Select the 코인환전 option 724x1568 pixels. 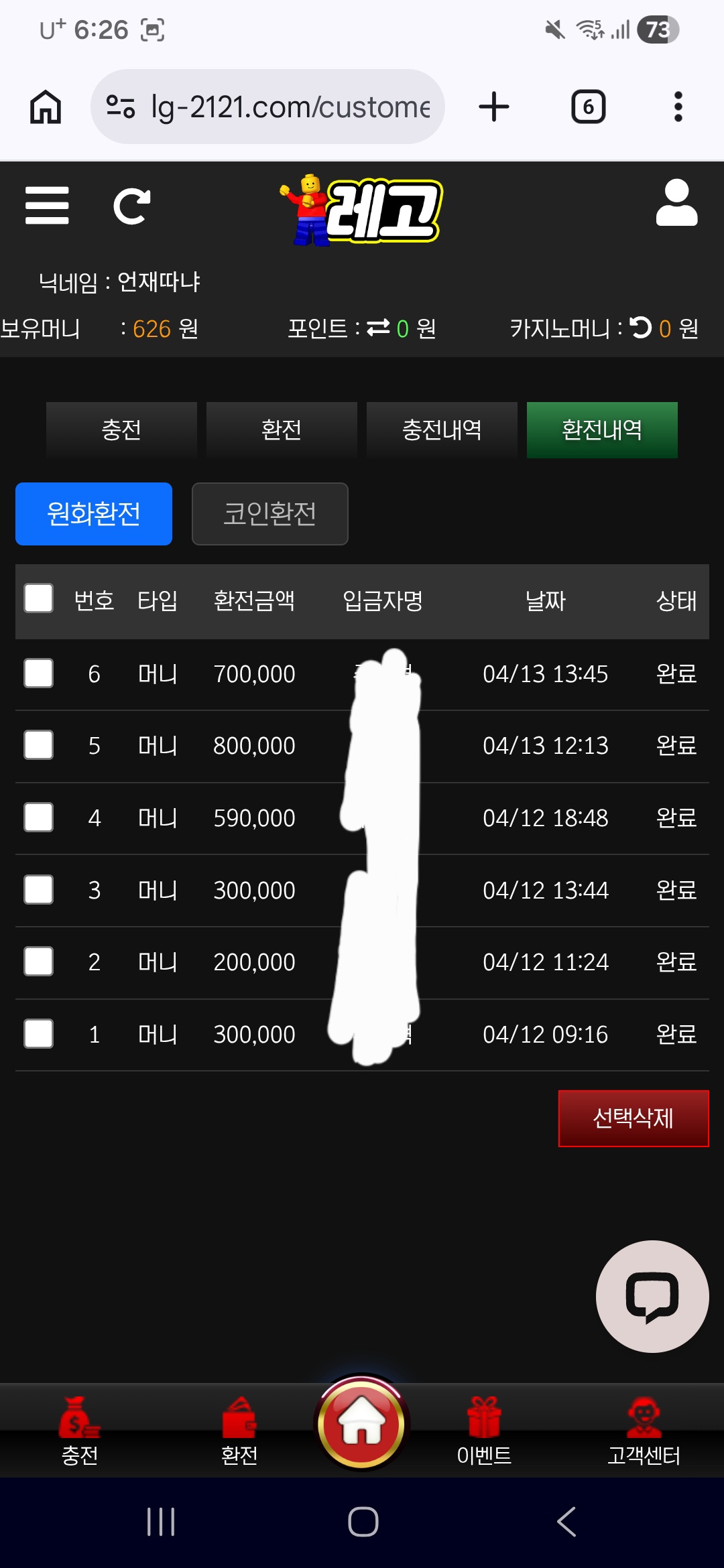(269, 514)
